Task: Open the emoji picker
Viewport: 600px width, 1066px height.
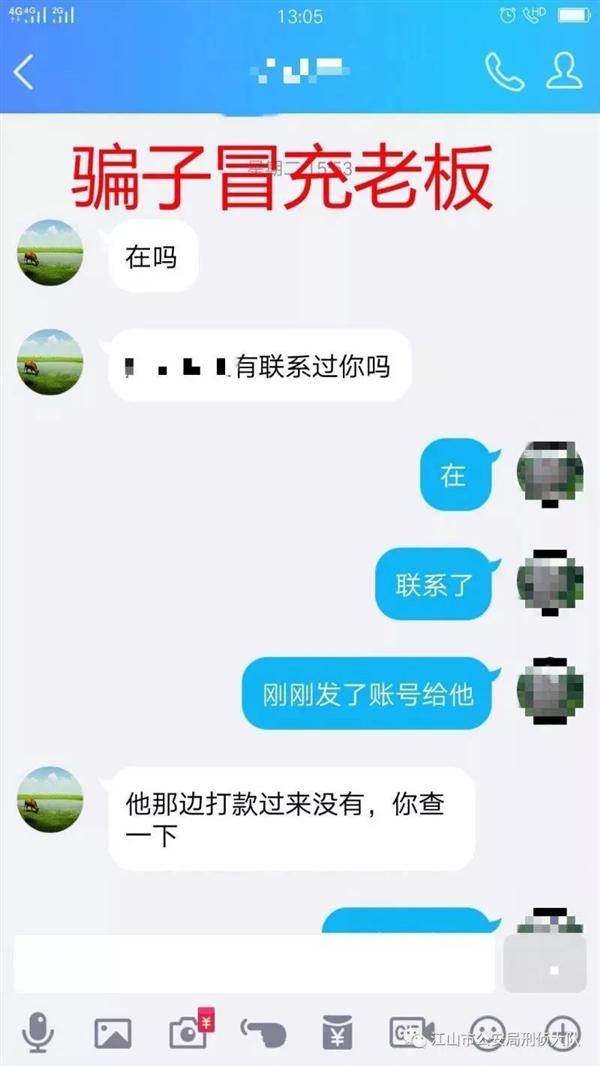Action: pyautogui.click(x=487, y=1032)
